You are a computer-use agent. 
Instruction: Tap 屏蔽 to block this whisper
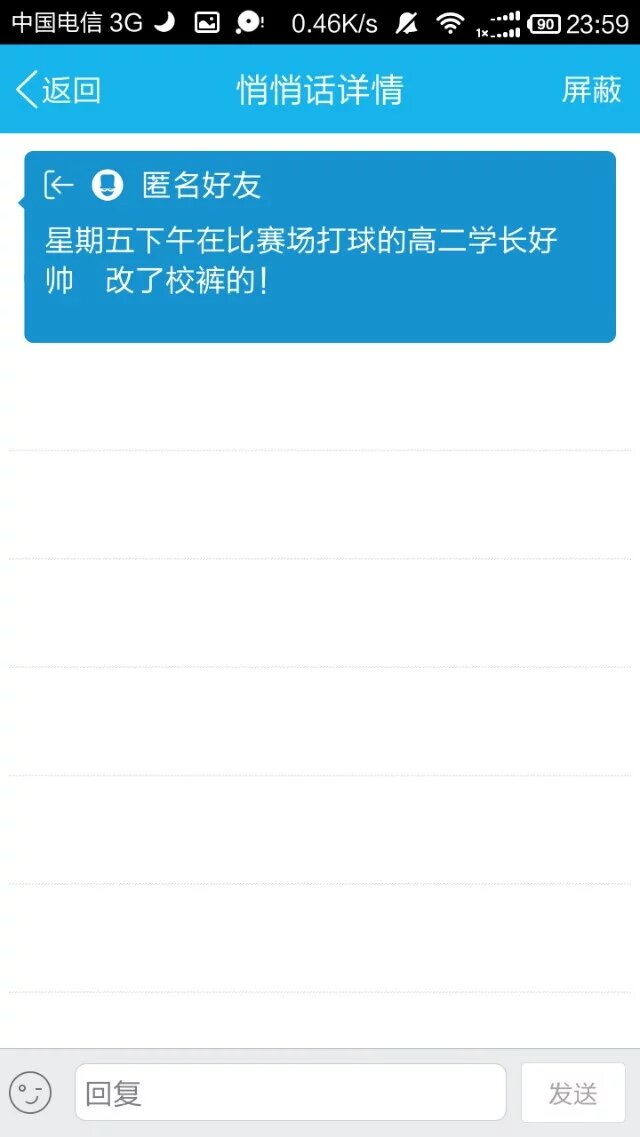(591, 90)
